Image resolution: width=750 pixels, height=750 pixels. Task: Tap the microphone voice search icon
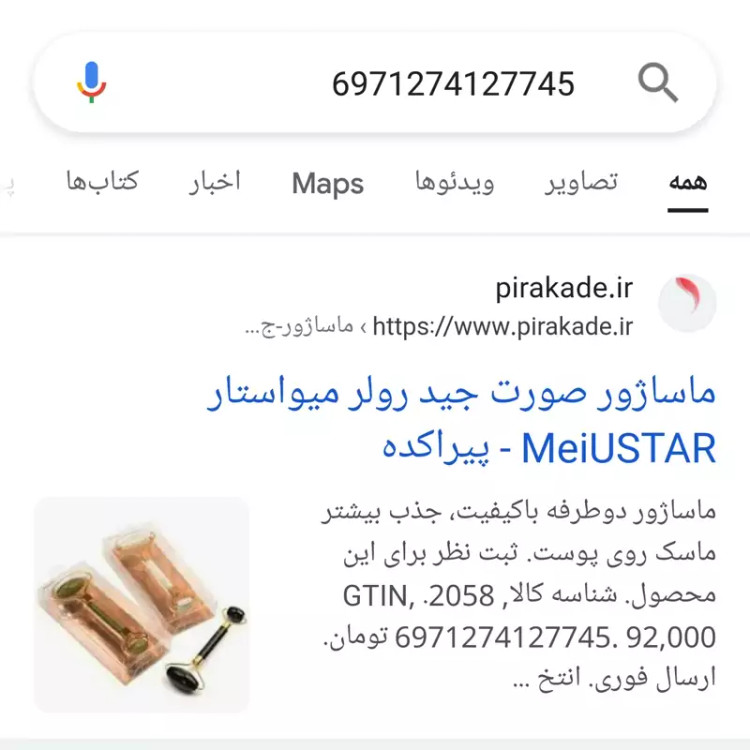point(92,83)
